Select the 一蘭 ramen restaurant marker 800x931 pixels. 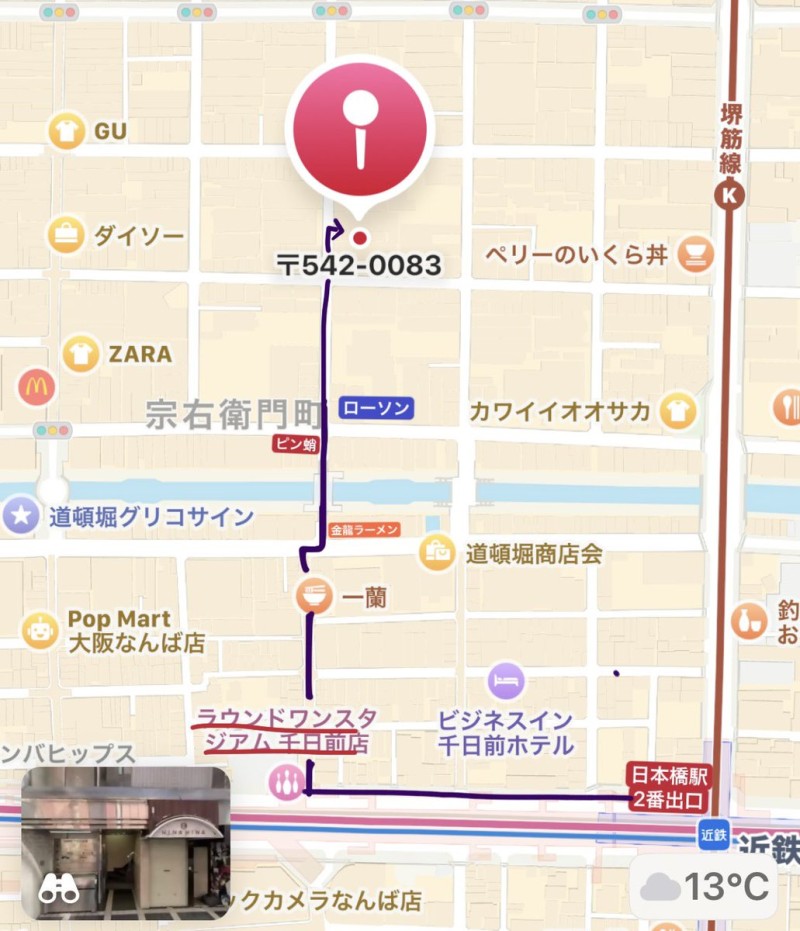click(314, 598)
